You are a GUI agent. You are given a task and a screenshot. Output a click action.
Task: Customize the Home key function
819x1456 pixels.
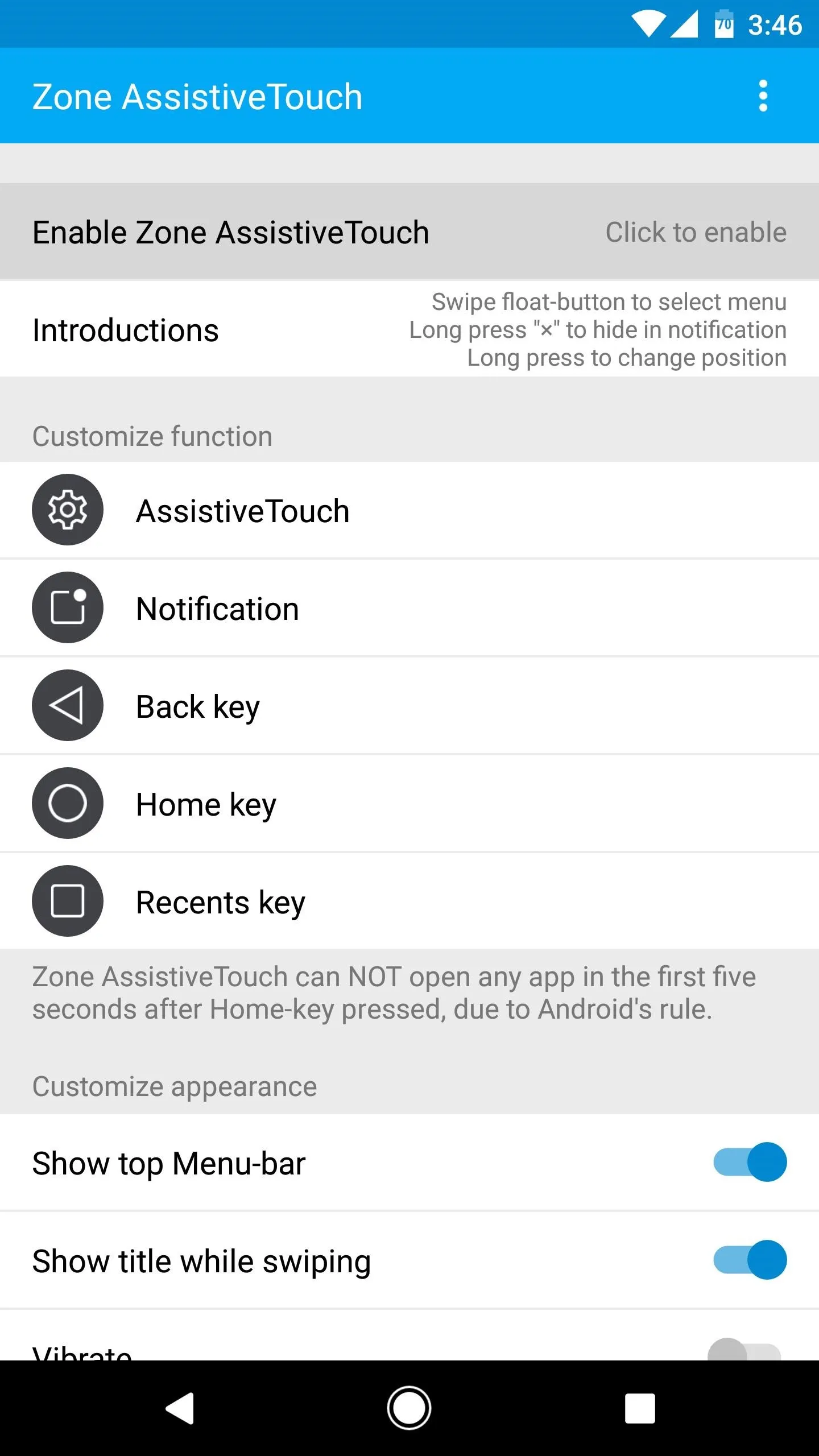pyautogui.click(x=409, y=804)
